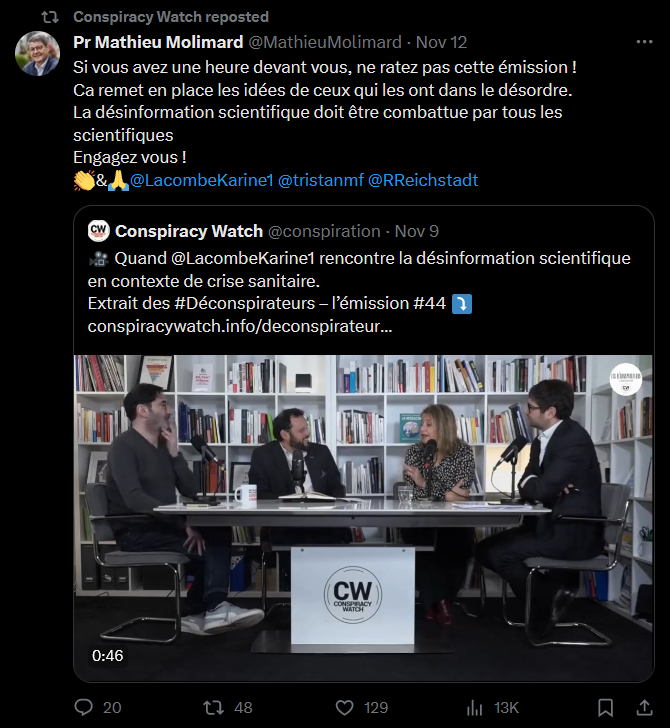670x728 pixels.
Task: Like Mathieu Molimard's post
Action: tap(345, 707)
